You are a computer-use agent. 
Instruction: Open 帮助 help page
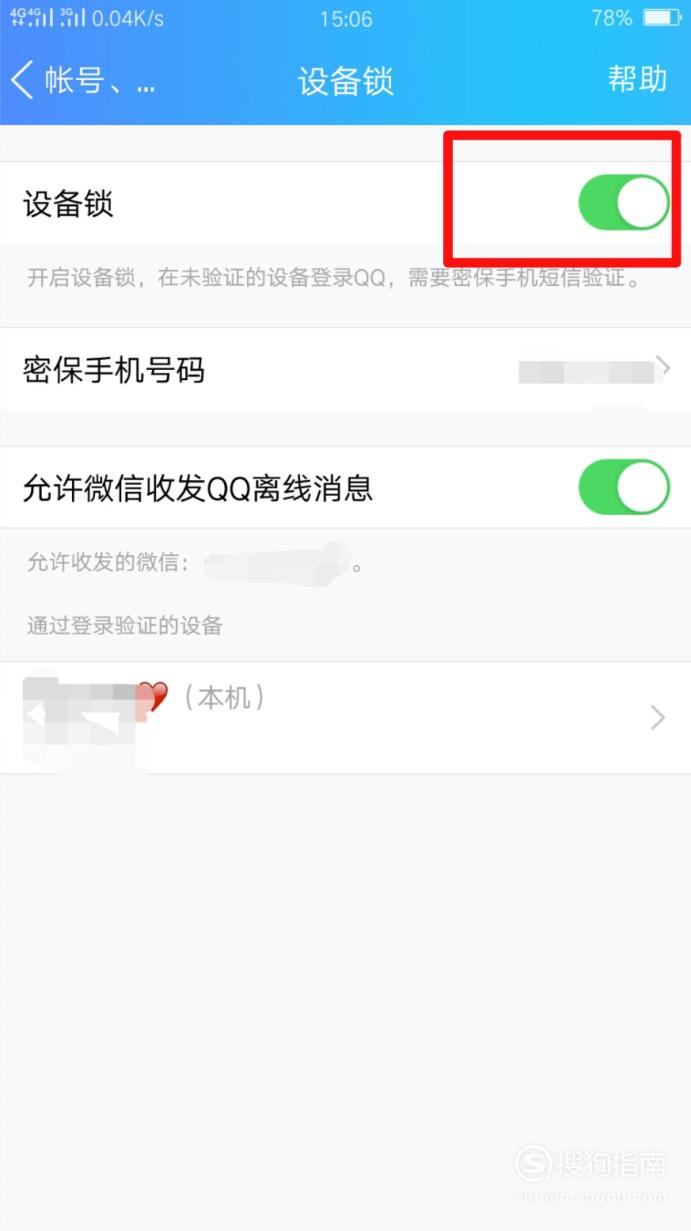637,79
